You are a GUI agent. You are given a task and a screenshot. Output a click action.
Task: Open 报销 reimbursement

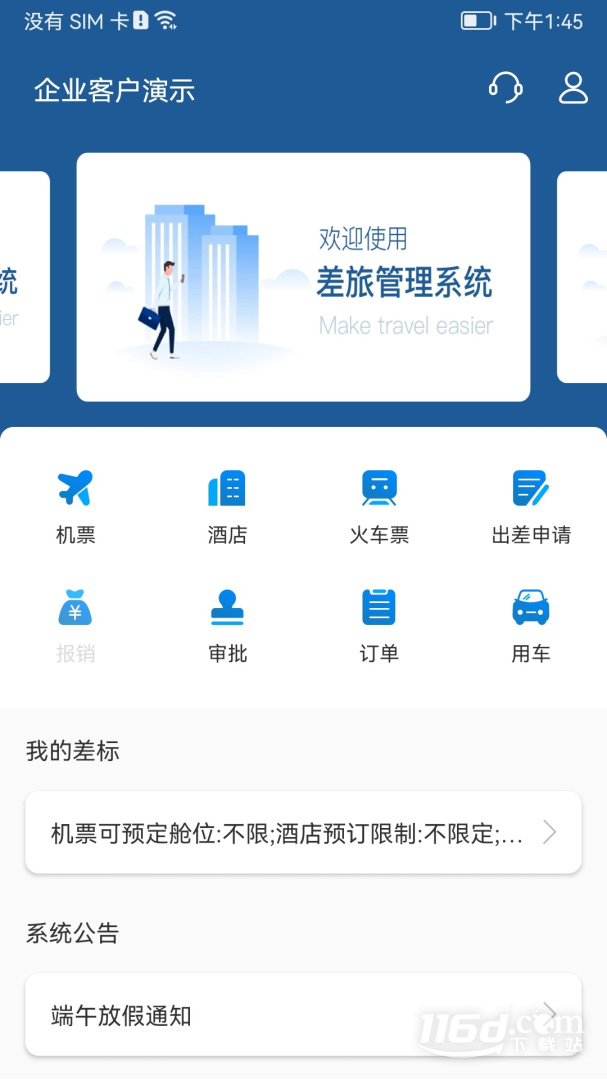point(75,625)
